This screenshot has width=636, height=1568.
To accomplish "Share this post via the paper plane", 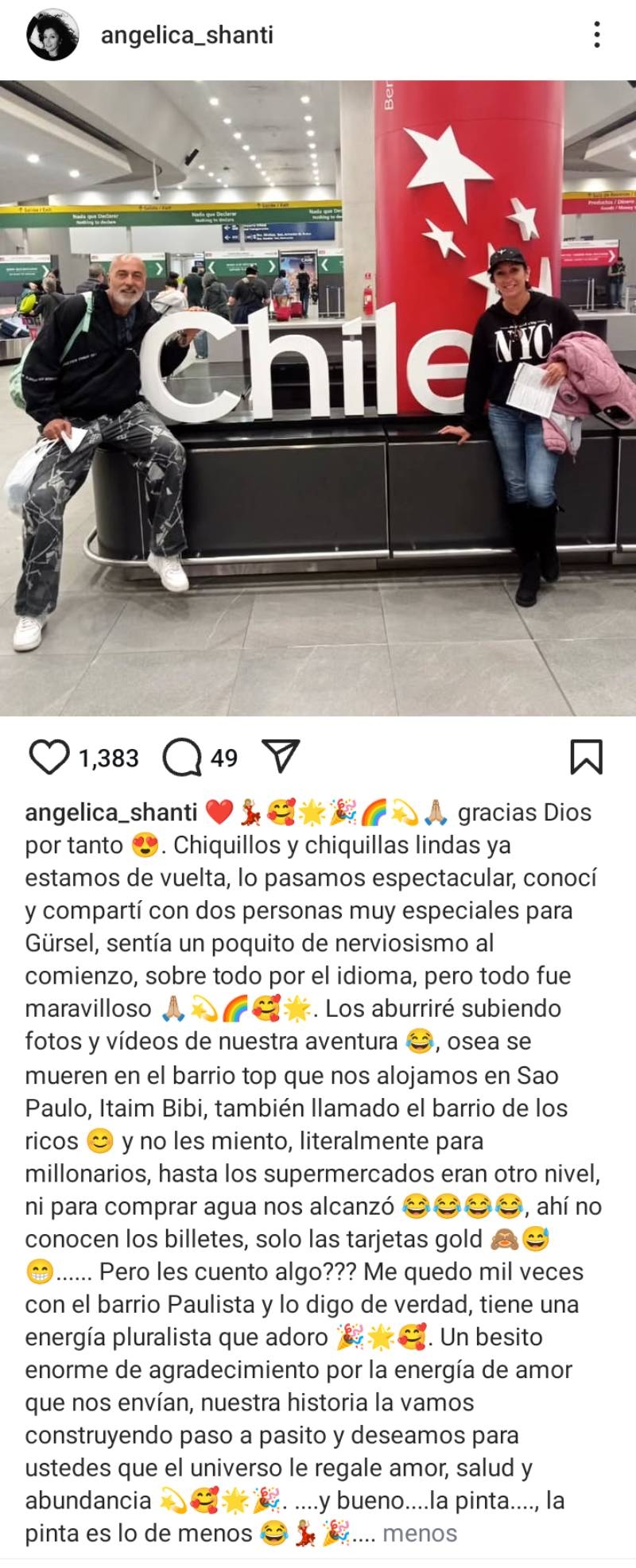I will [281, 756].
